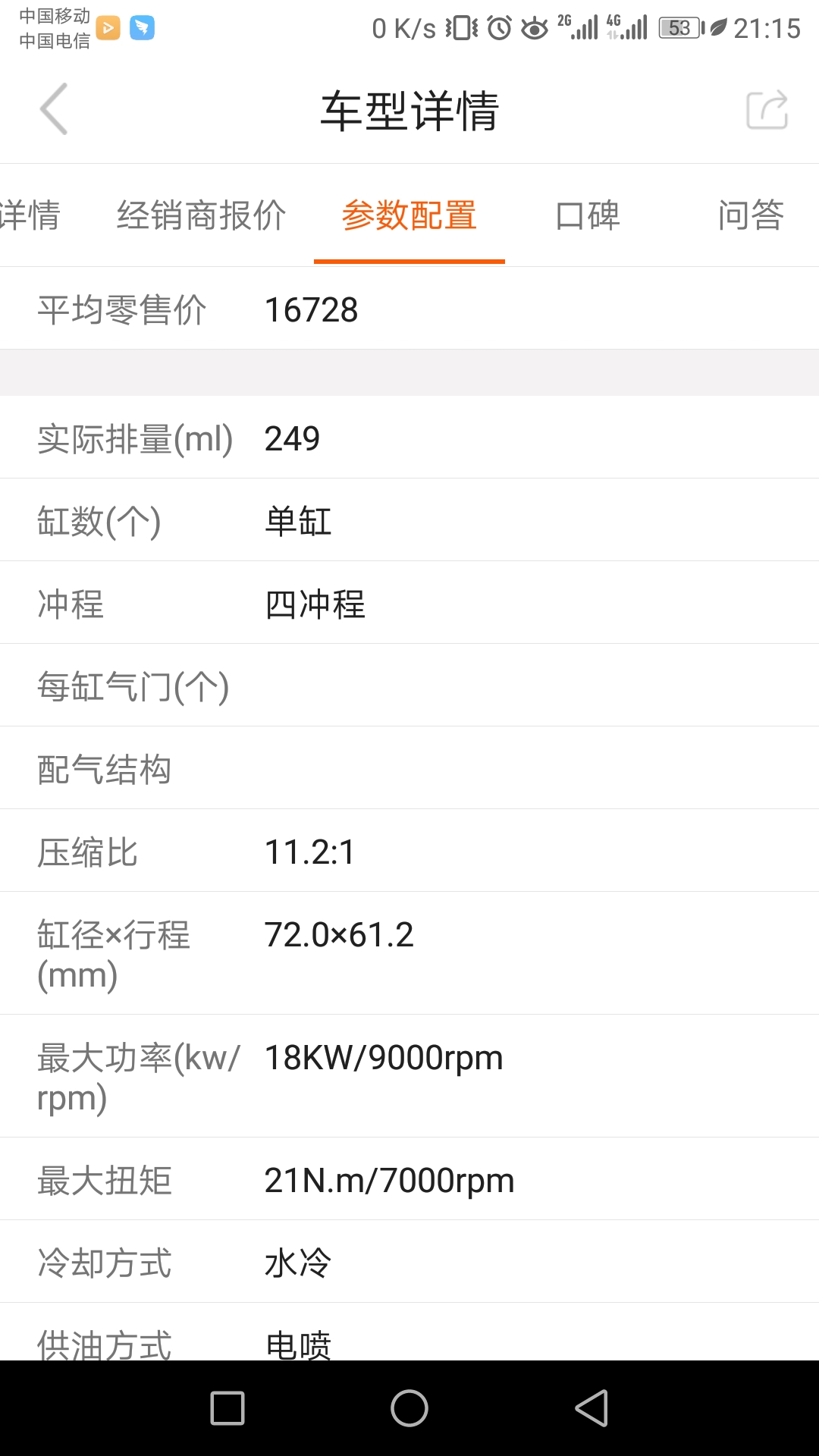This screenshot has width=819, height=1456.
Task: Open recent apps from navigation bar
Action: pos(227,1408)
